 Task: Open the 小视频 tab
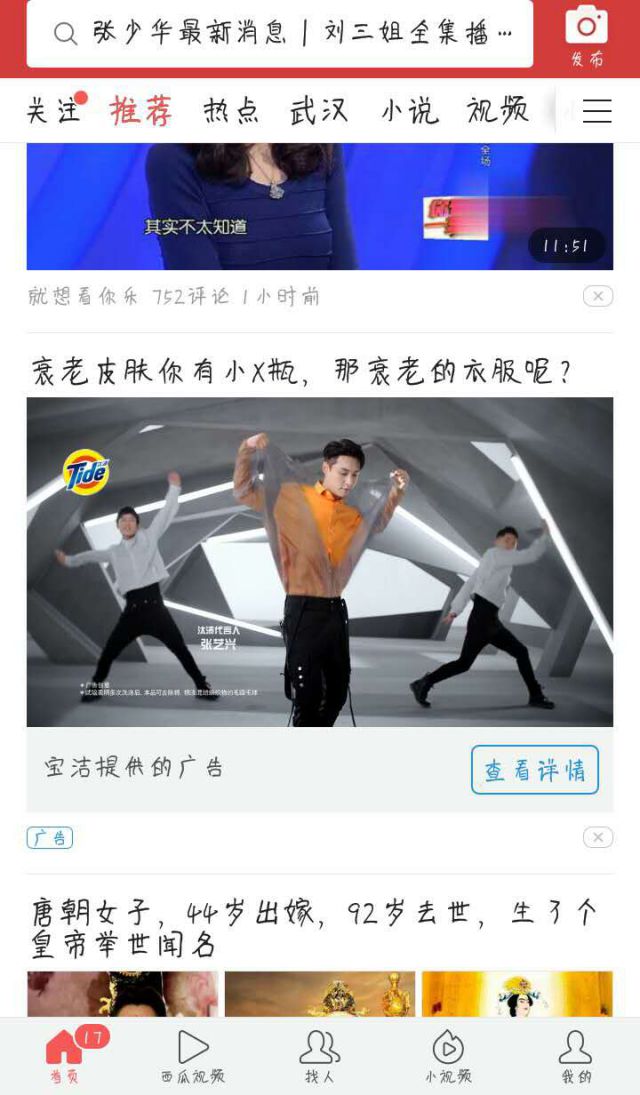coord(447,1056)
